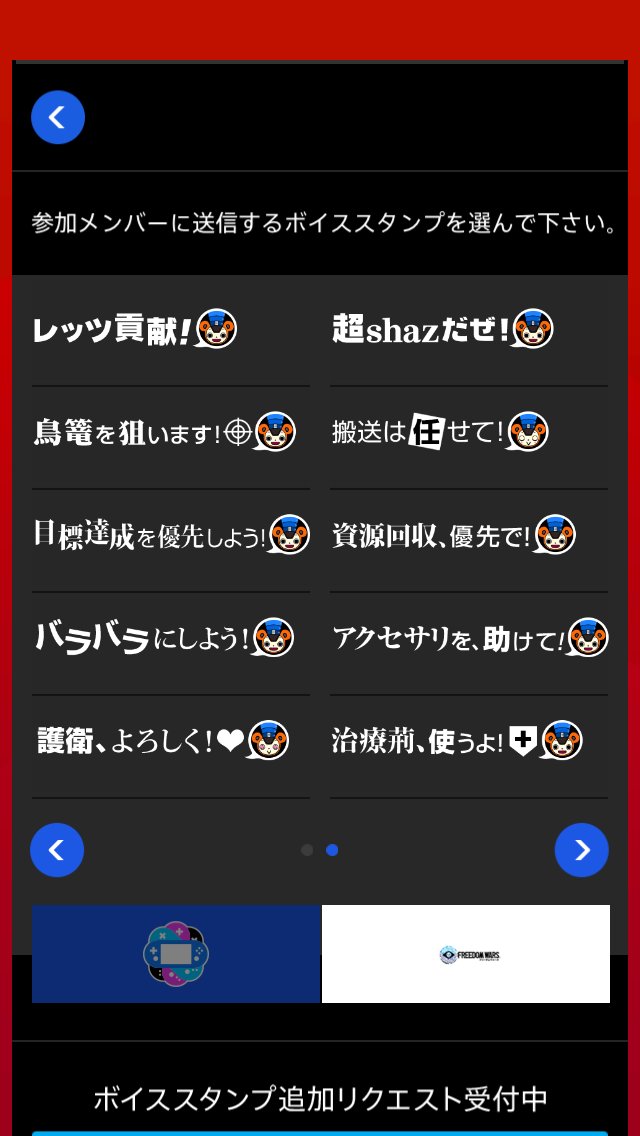640x1136 pixels.
Task: Go back using the top back arrow
Action: (x=58, y=117)
